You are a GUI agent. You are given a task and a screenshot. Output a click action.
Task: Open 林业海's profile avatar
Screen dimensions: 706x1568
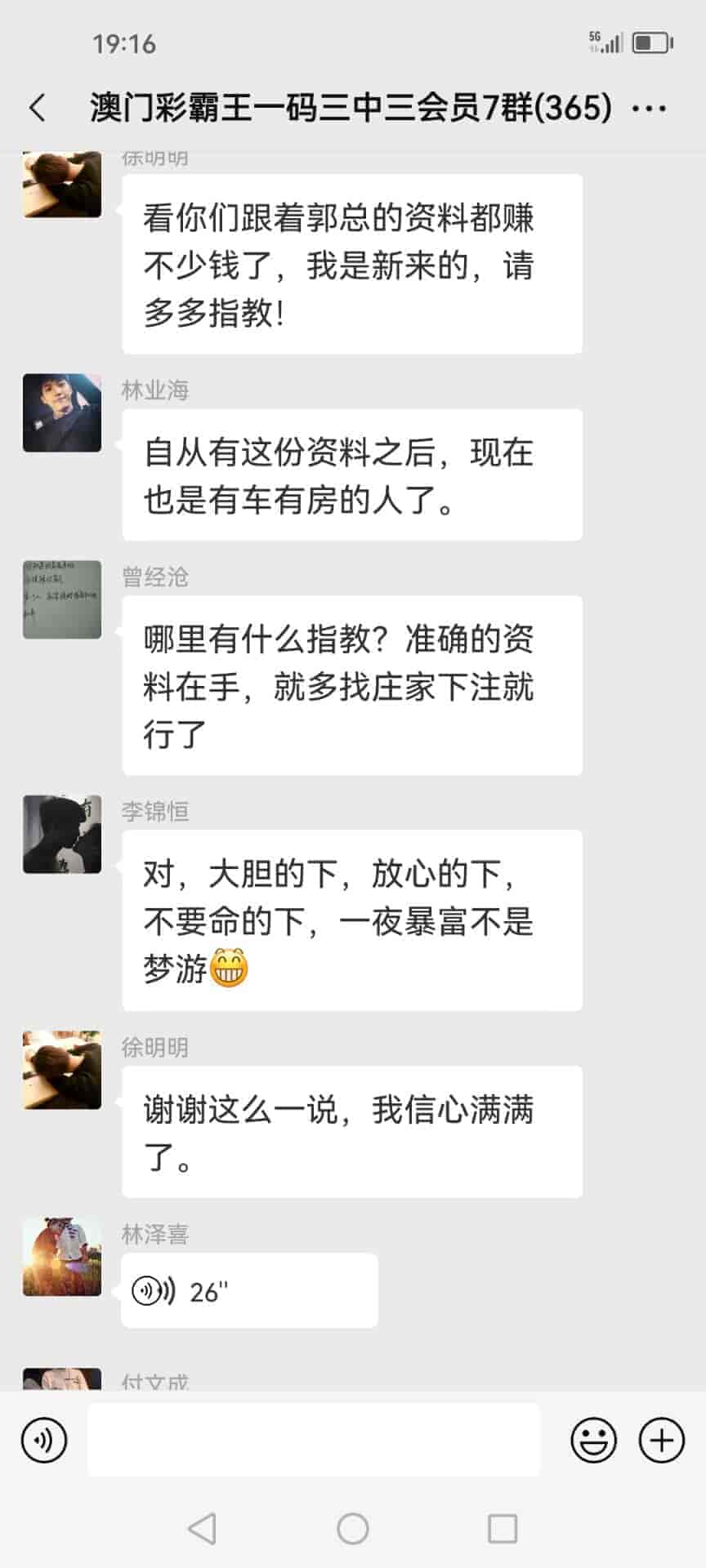pos(62,413)
